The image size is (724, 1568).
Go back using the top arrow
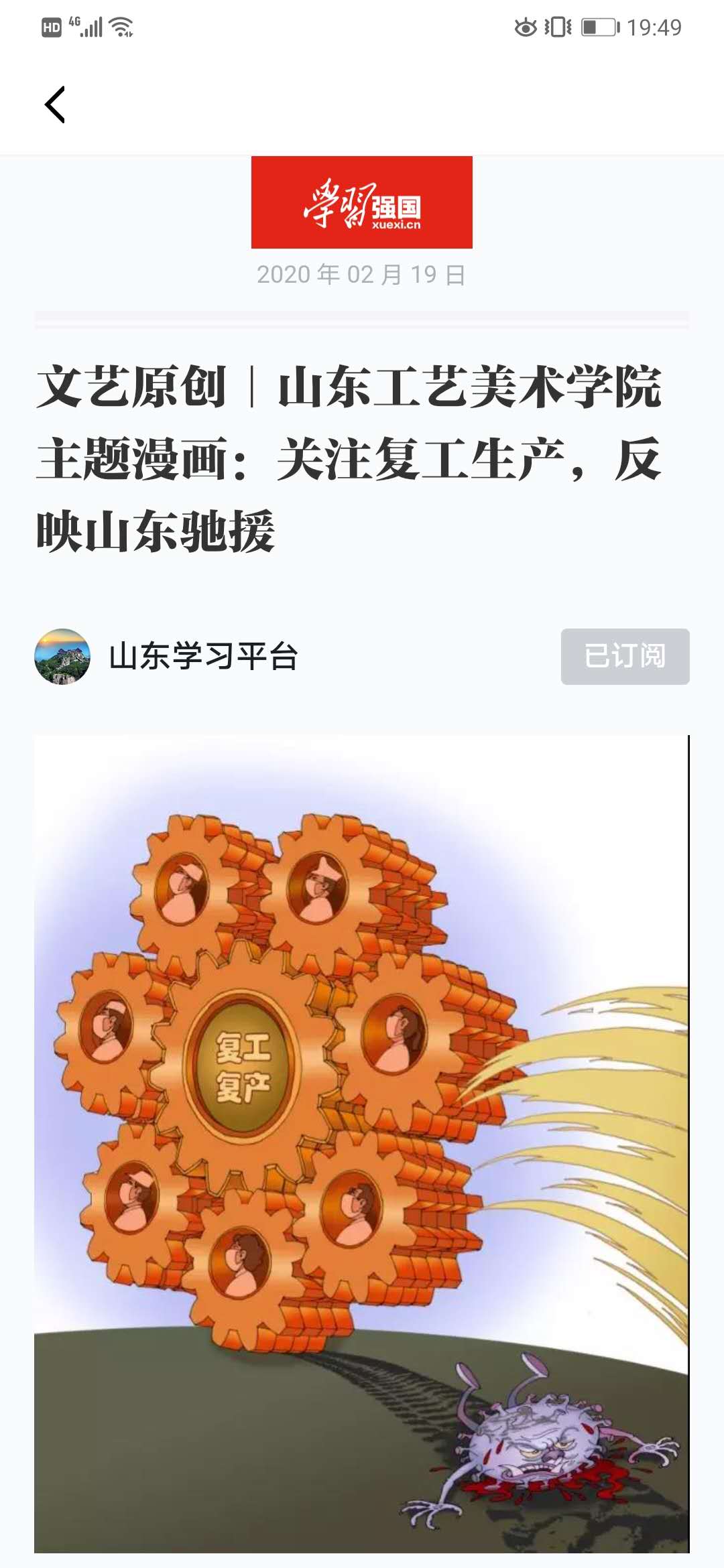55,105
